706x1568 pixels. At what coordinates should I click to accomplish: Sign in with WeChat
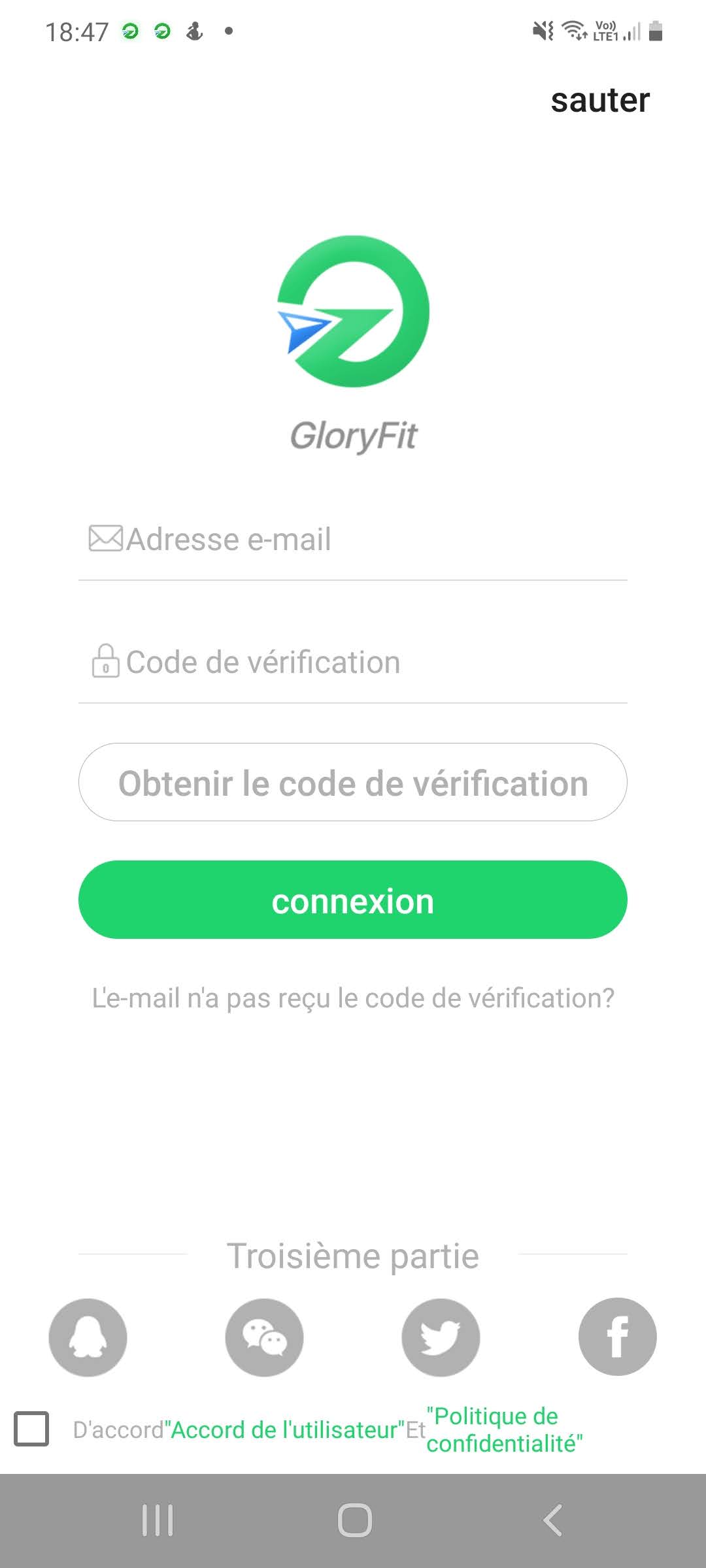[264, 1337]
